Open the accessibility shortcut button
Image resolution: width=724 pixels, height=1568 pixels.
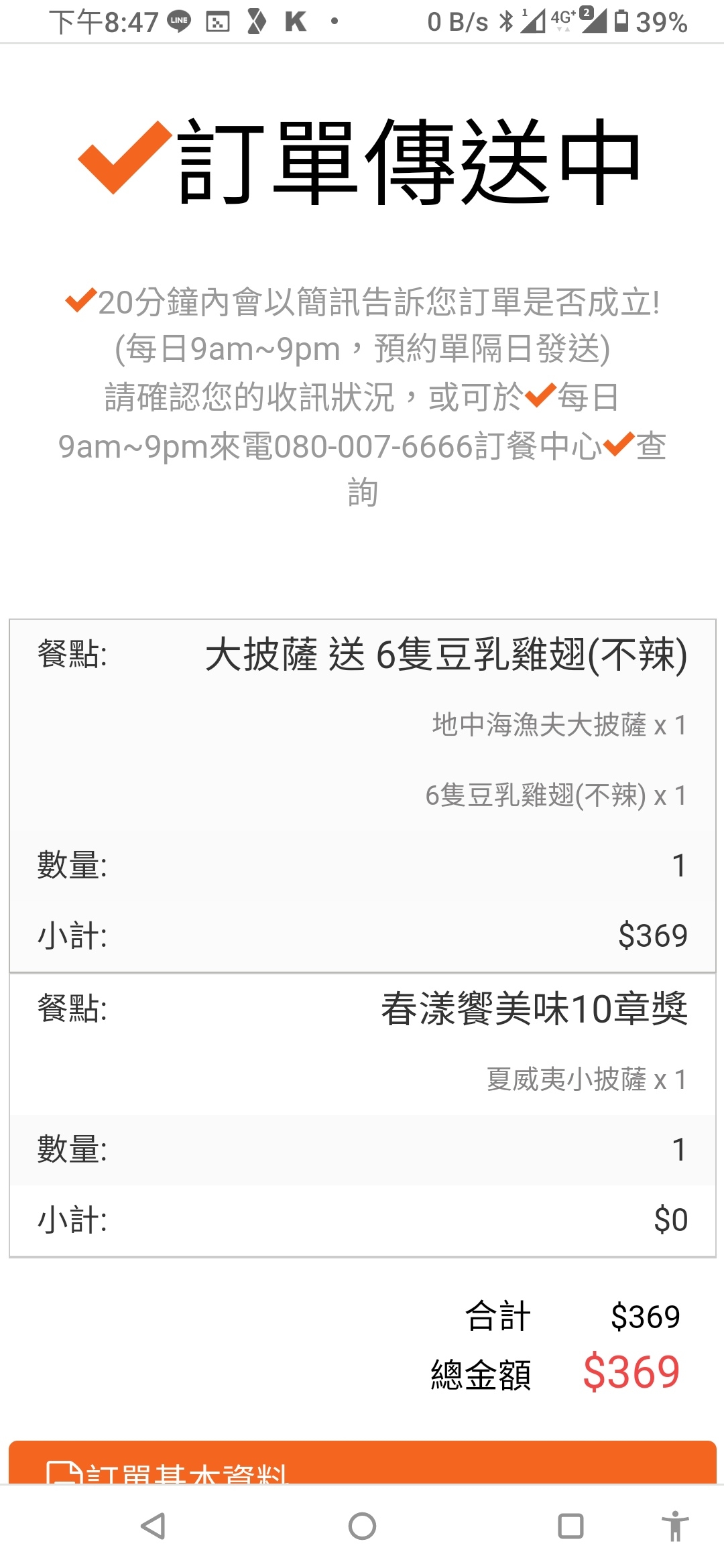click(675, 1526)
